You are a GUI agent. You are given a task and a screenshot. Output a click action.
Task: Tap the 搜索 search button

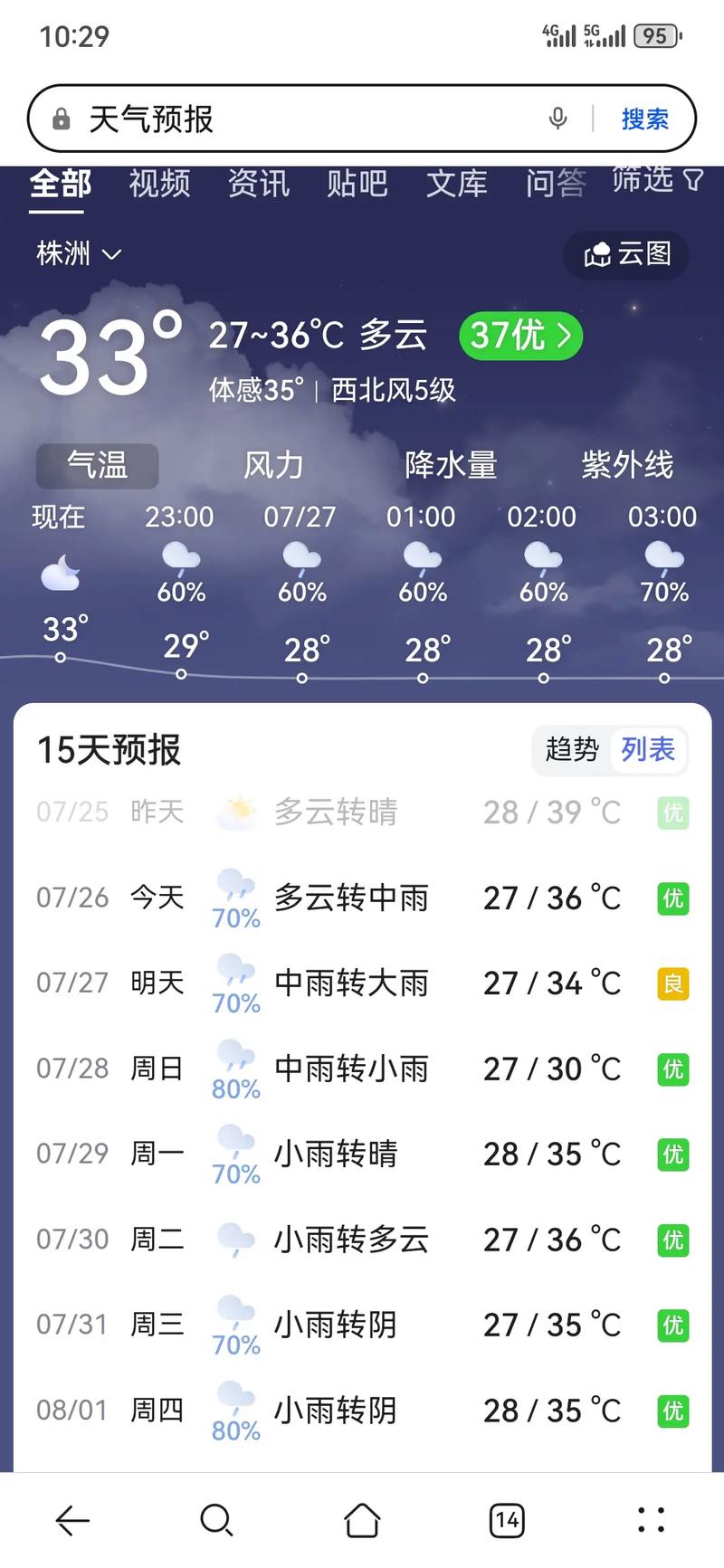pyautogui.click(x=645, y=119)
